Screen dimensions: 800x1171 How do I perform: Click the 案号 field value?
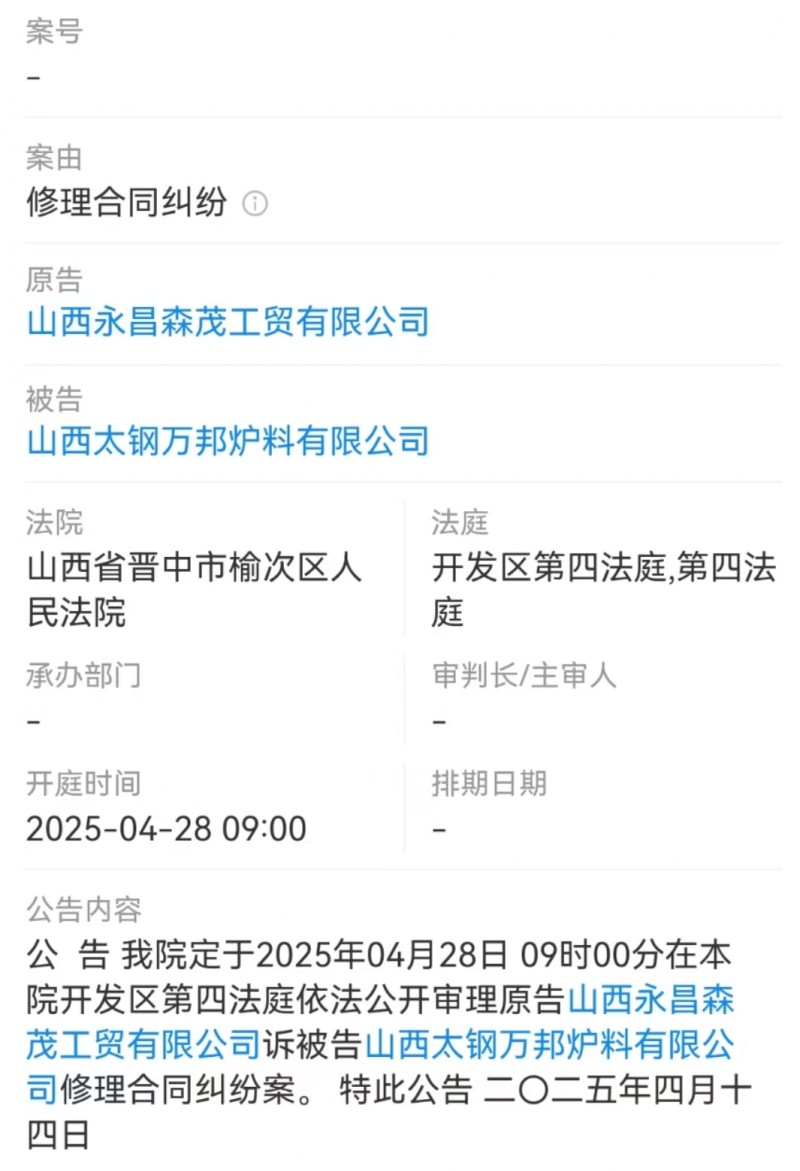point(33,76)
